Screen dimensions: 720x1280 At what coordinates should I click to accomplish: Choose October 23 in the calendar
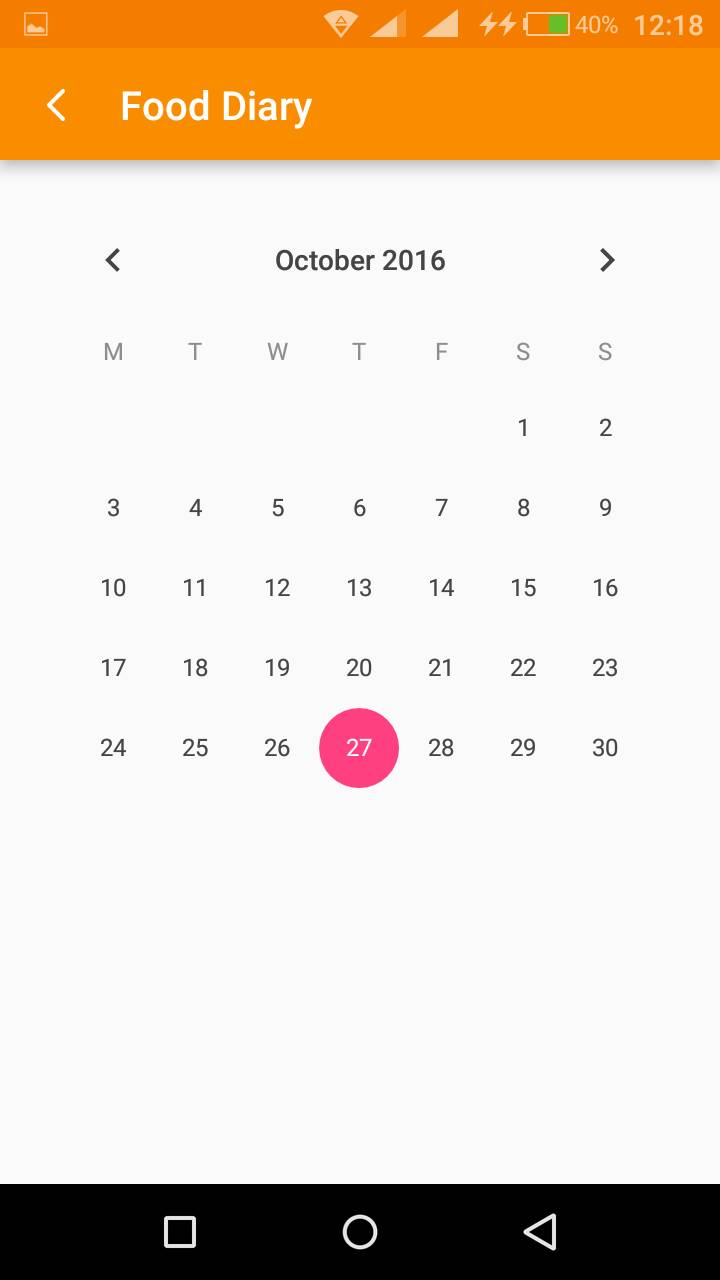pos(605,668)
